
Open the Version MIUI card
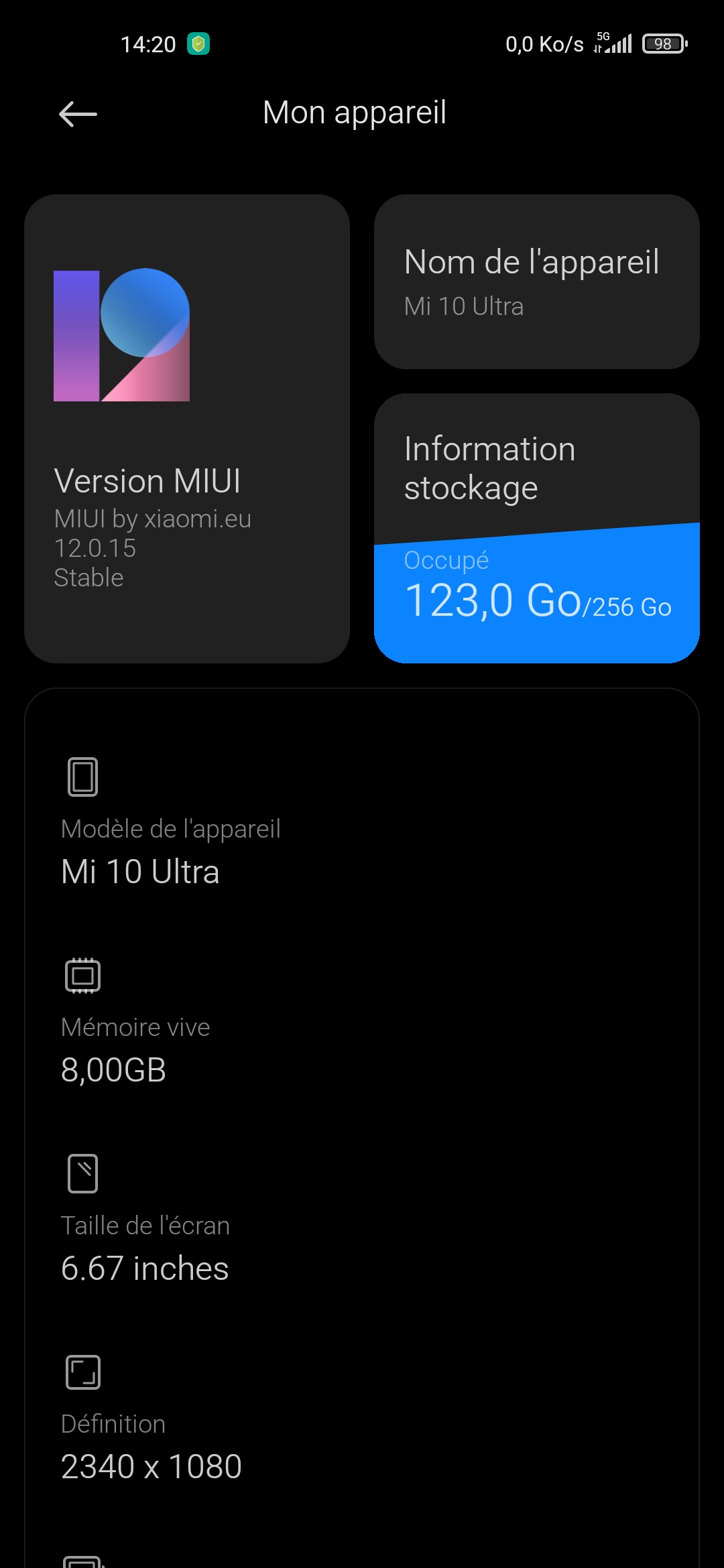187,429
